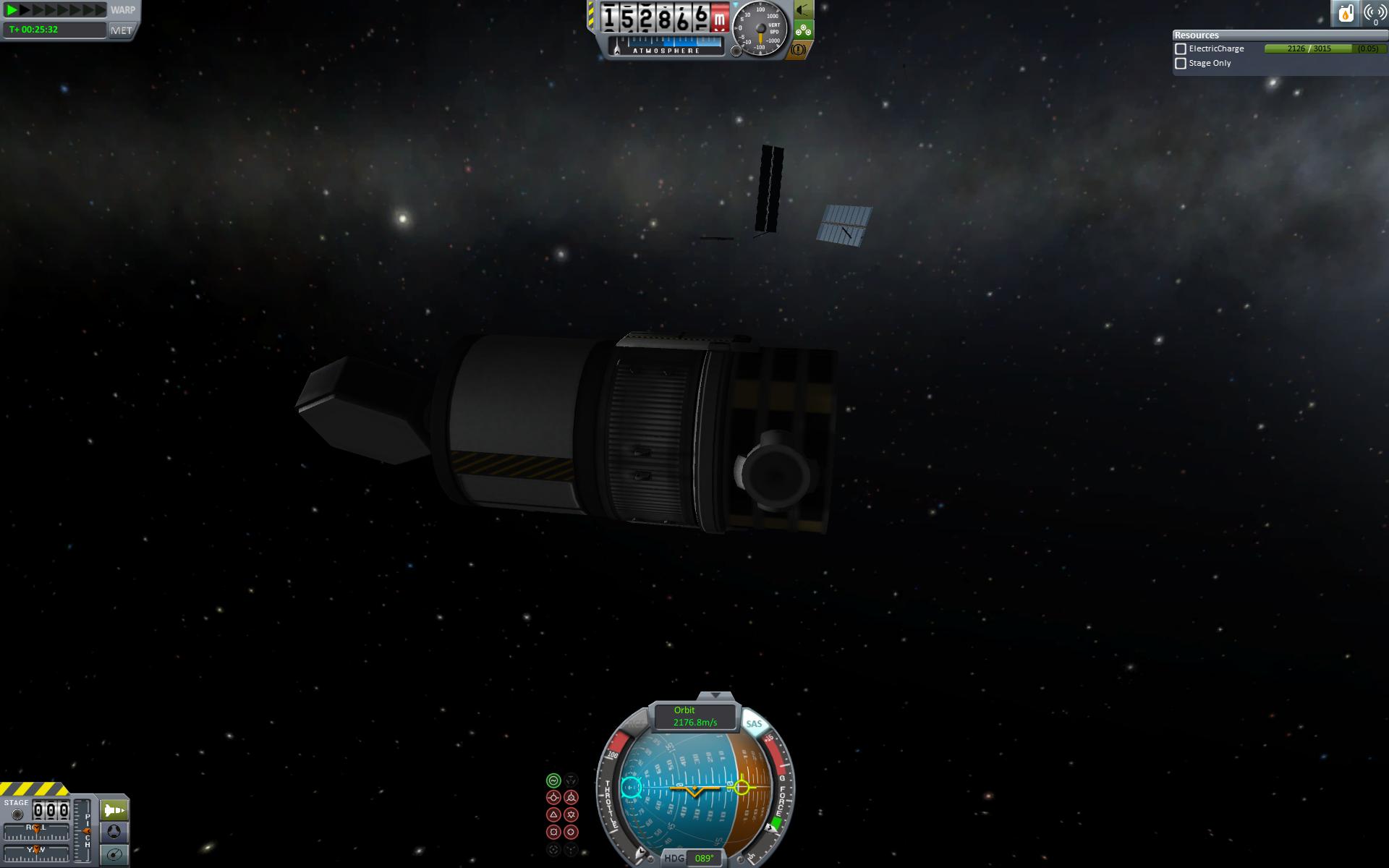Toggle the brakes warning button
Viewport: 1389px width, 868px height.
point(798,50)
